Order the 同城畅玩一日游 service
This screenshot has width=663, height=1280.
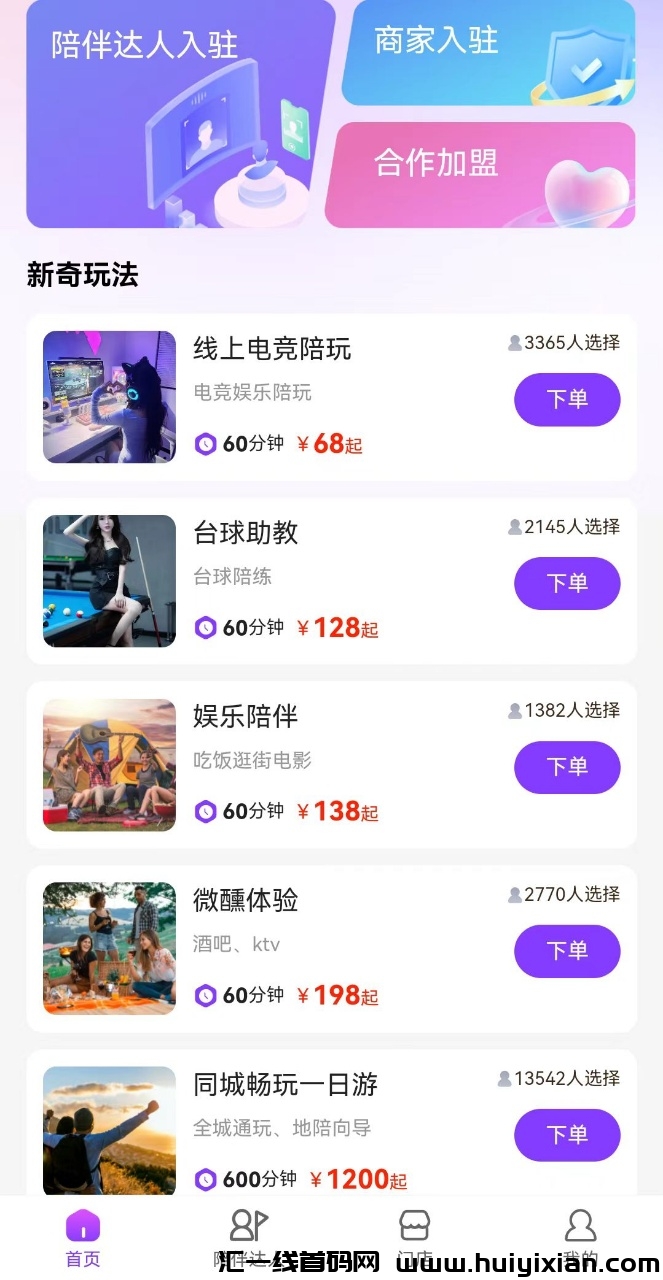(x=567, y=1135)
